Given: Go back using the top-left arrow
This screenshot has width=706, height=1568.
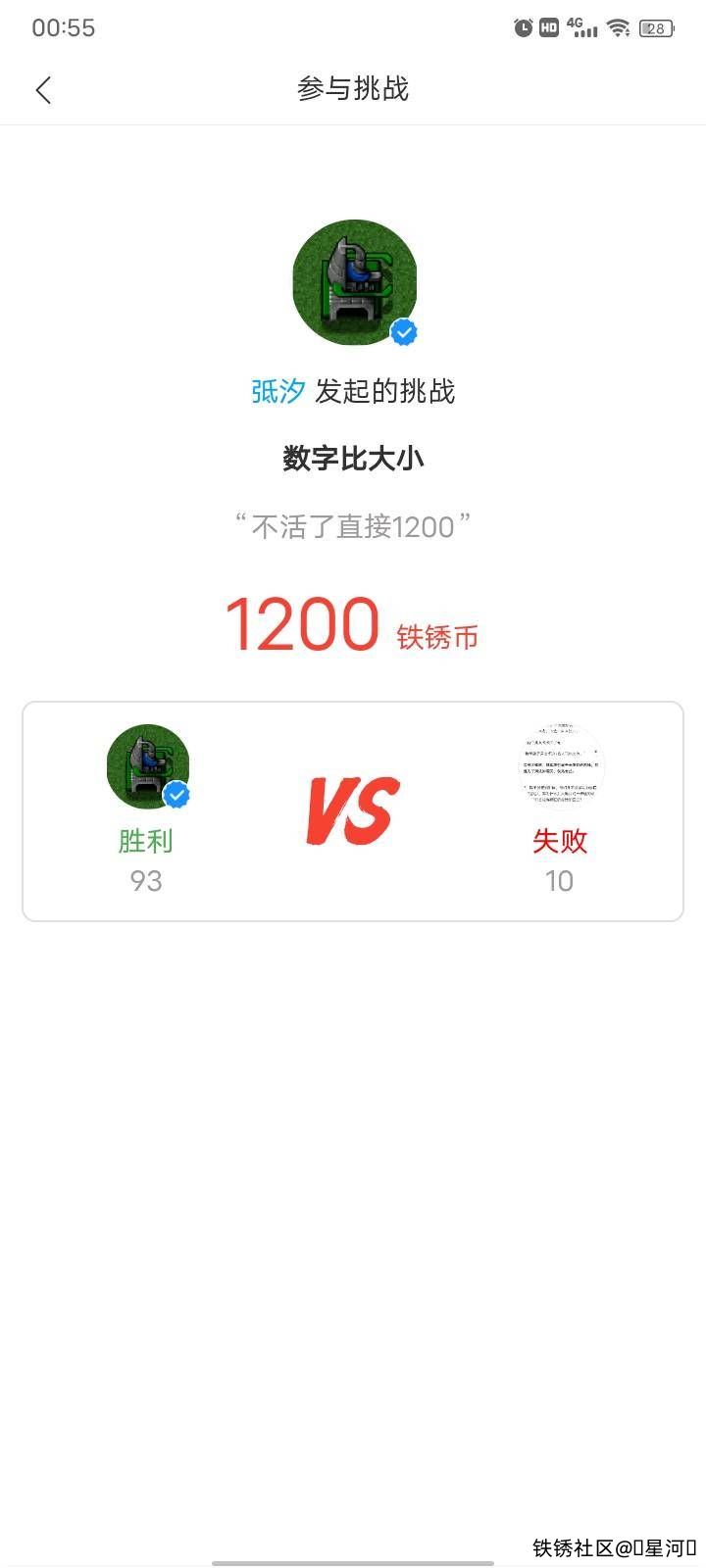Looking at the screenshot, I should click(x=43, y=90).
